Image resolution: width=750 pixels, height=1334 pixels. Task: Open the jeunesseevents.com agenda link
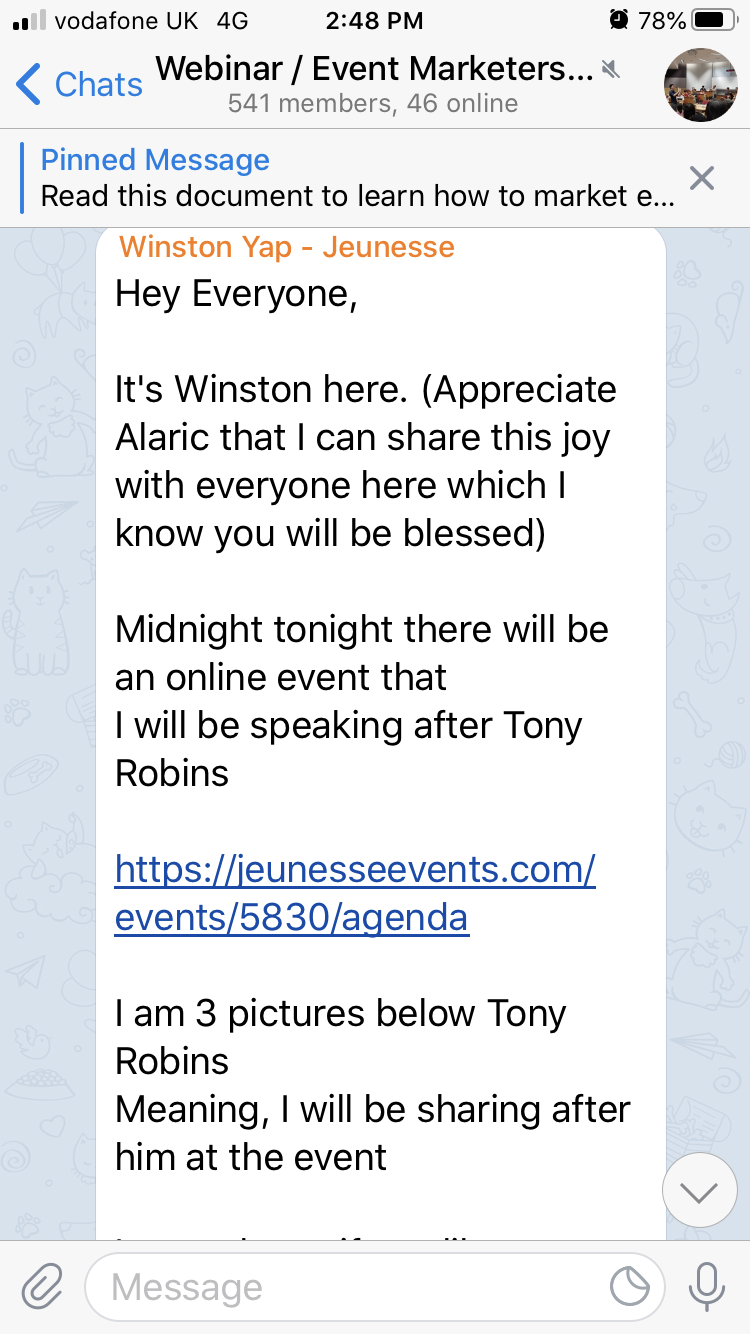(355, 893)
